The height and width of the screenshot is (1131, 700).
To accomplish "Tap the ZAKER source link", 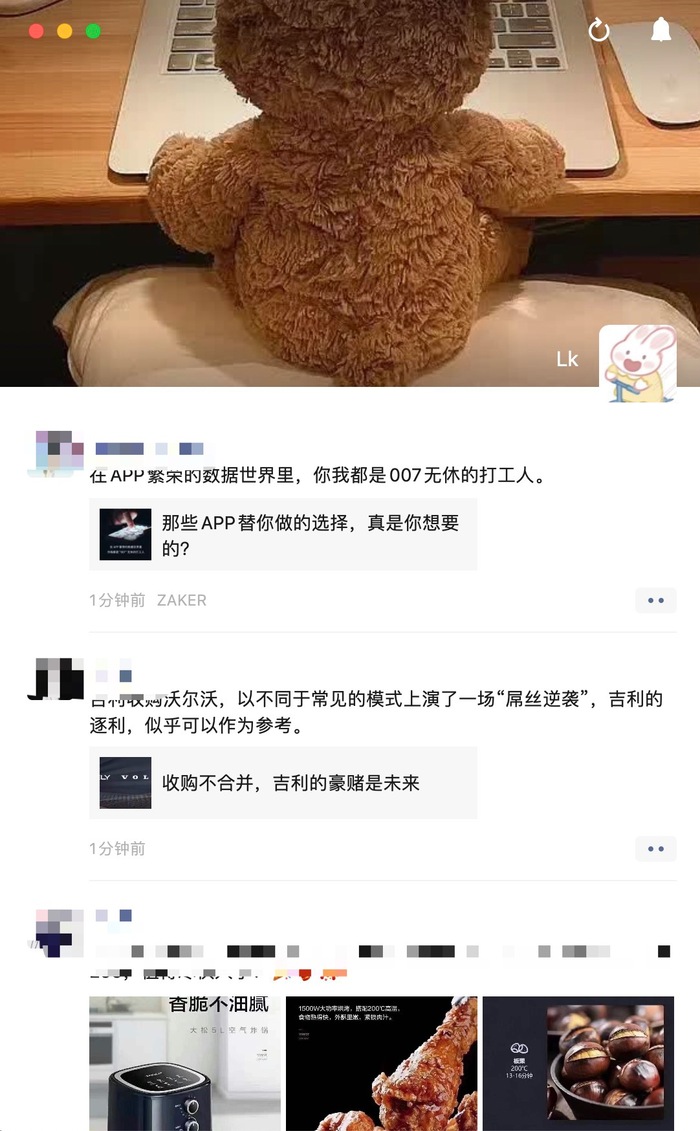I will 182,601.
